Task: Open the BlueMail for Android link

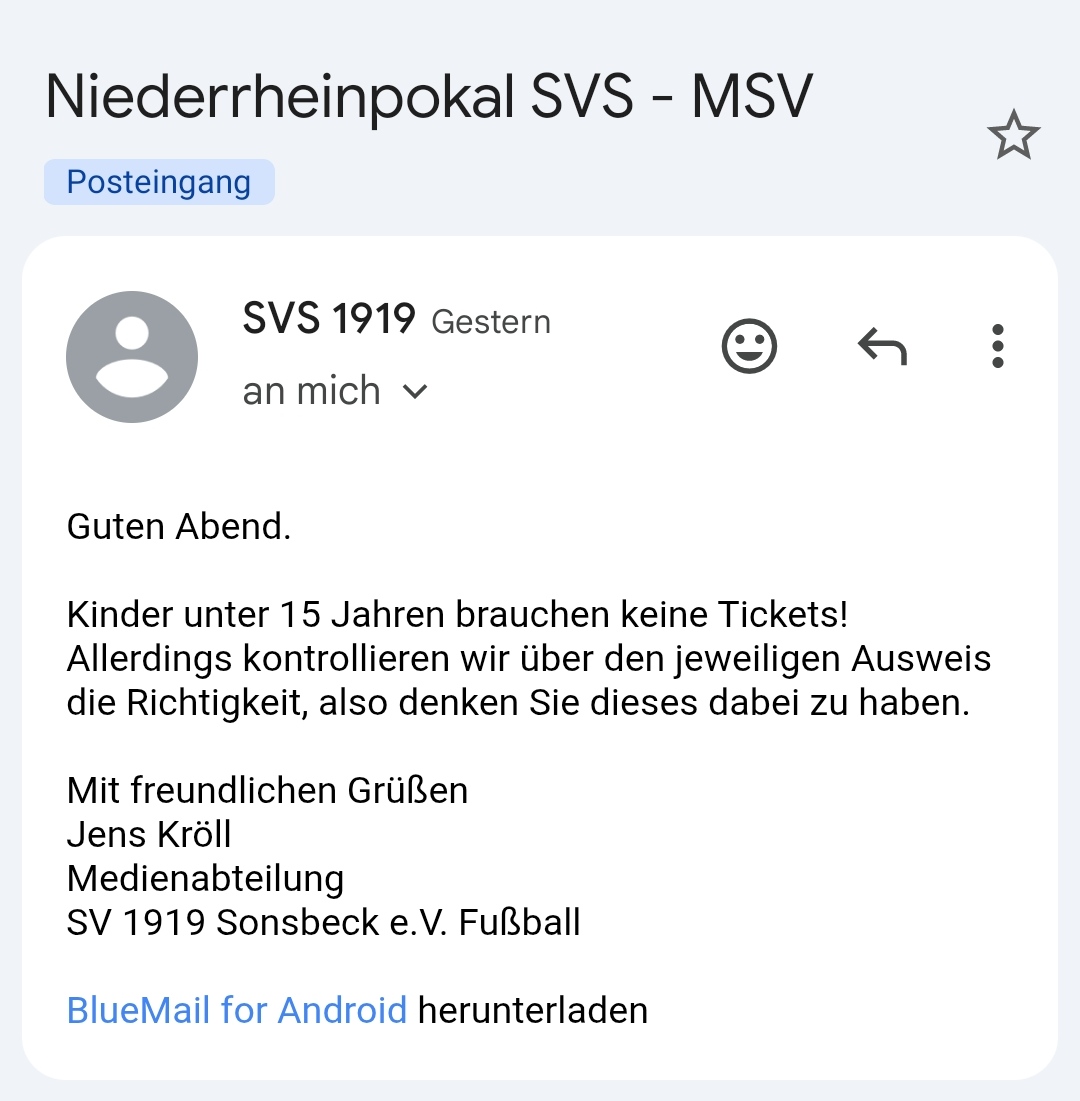Action: (x=236, y=1010)
